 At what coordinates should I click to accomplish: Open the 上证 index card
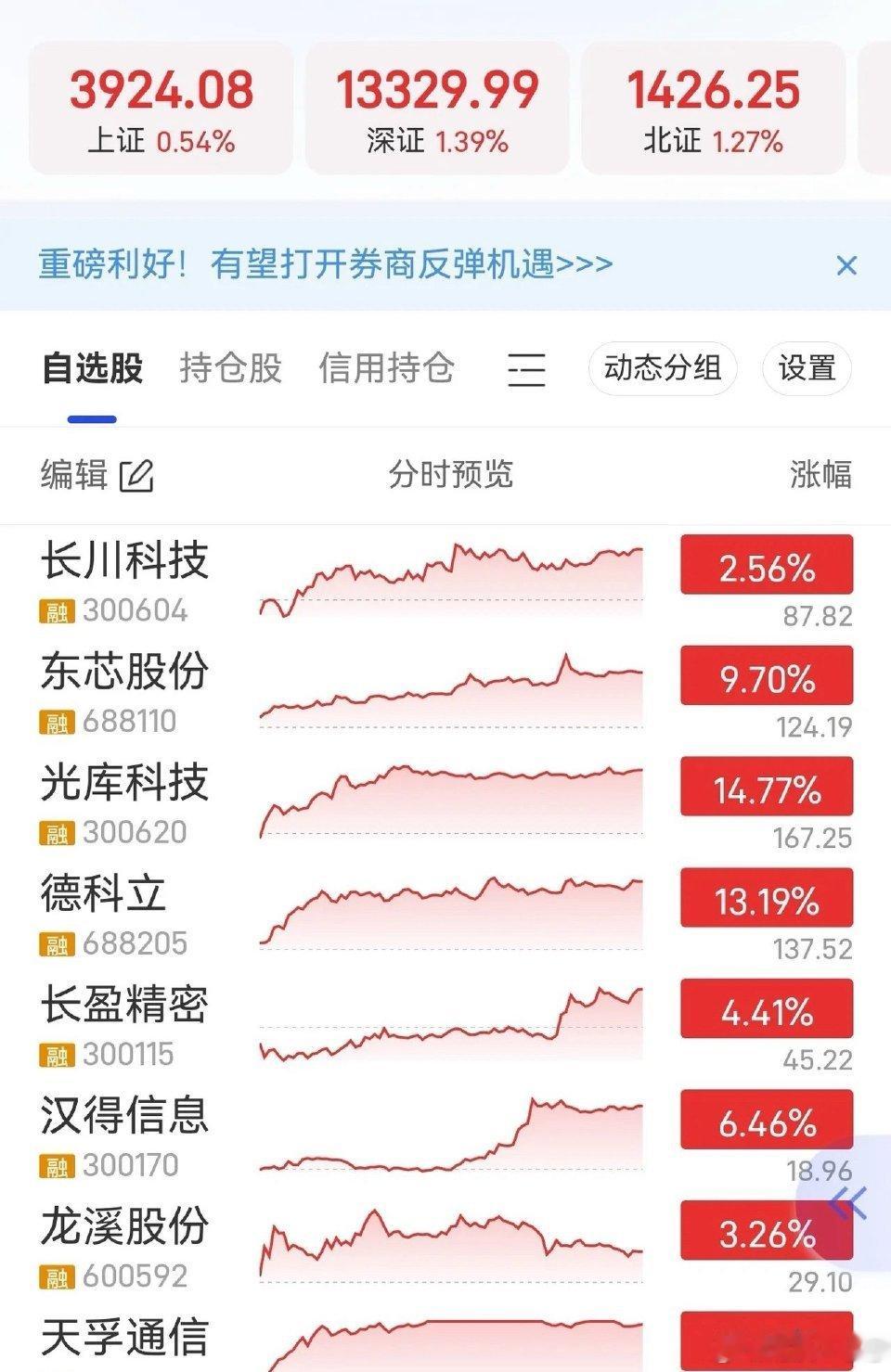coord(161,108)
